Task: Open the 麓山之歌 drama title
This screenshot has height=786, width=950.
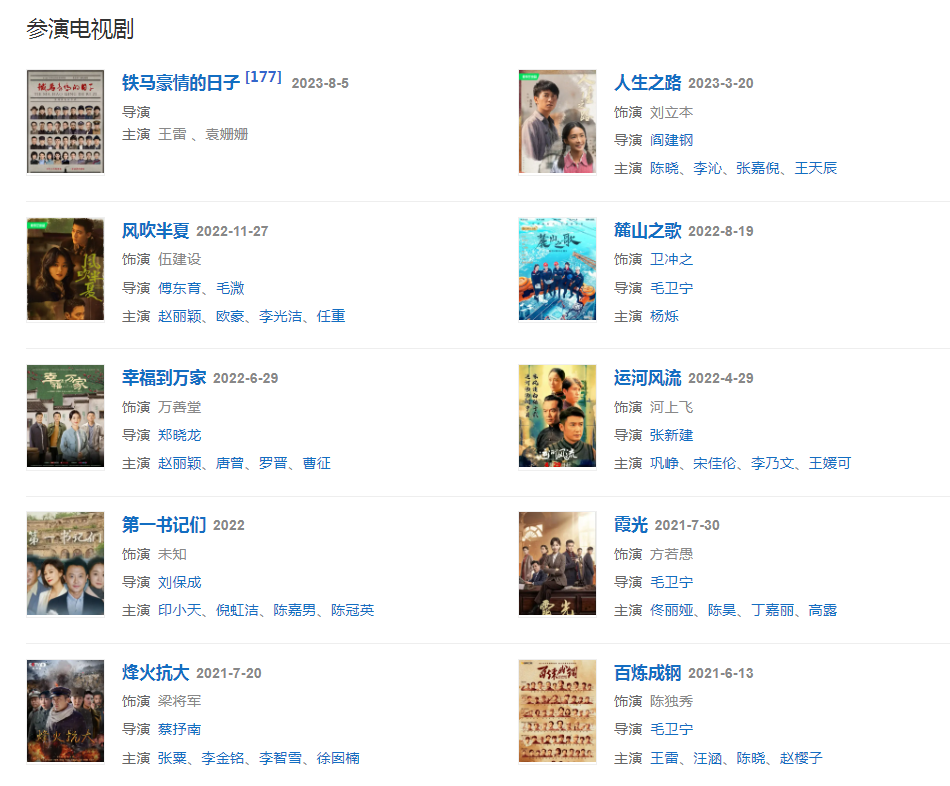Action: tap(647, 231)
